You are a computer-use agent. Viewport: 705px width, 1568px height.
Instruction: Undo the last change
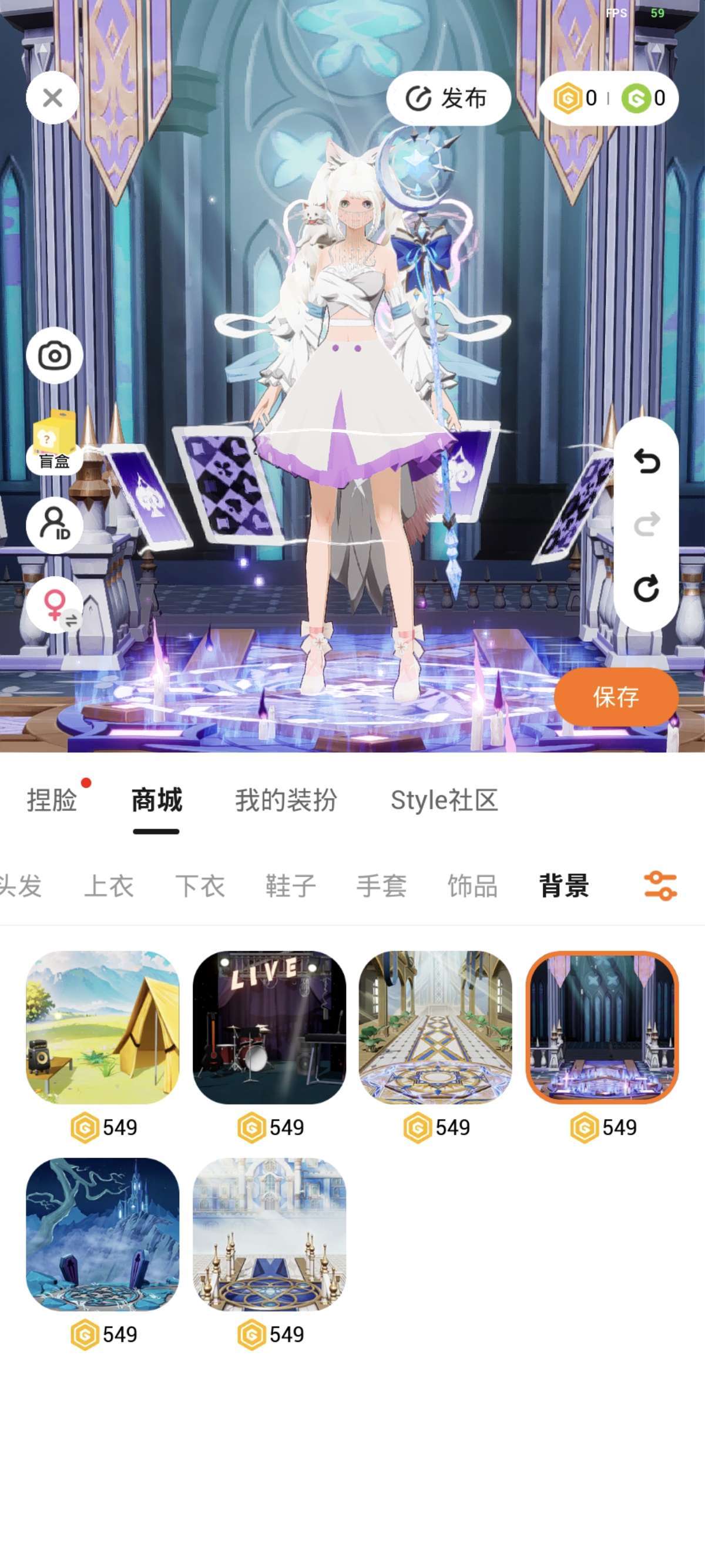click(646, 461)
